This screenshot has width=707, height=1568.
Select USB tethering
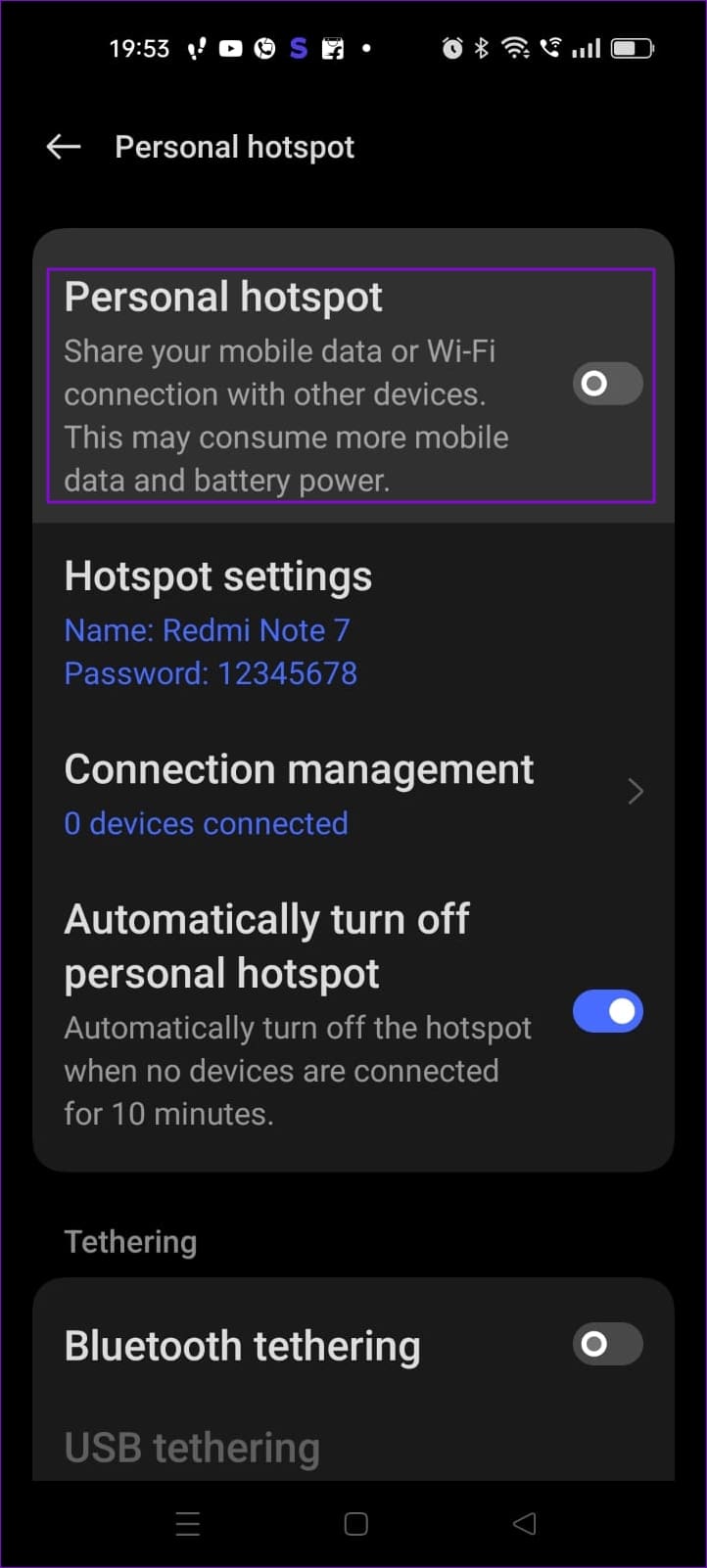pyautogui.click(x=191, y=1447)
